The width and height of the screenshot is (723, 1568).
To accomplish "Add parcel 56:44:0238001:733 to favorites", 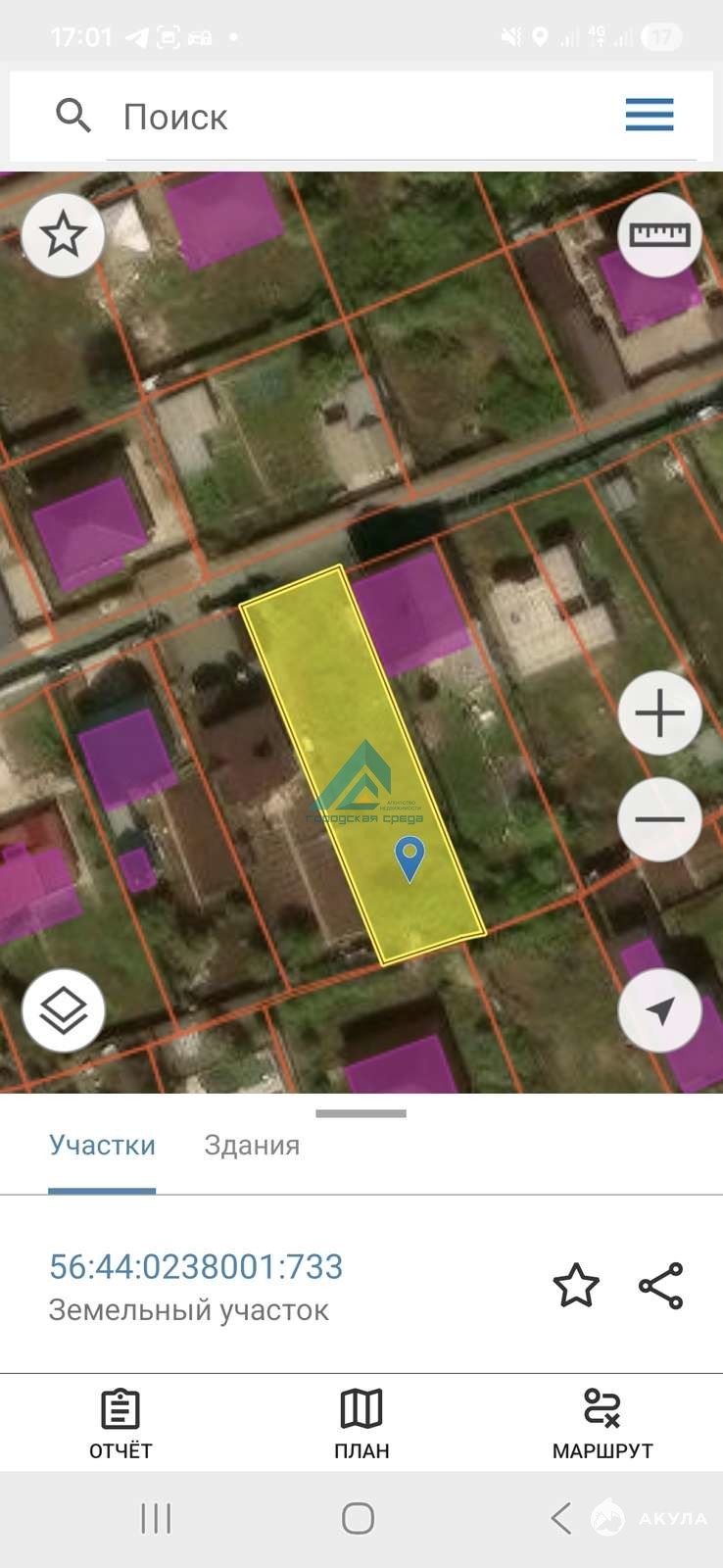I will point(576,1286).
